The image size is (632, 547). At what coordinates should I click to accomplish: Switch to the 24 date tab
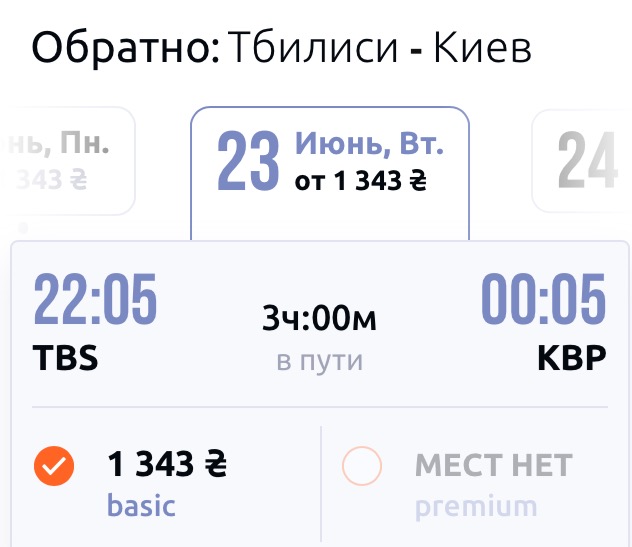coord(584,161)
